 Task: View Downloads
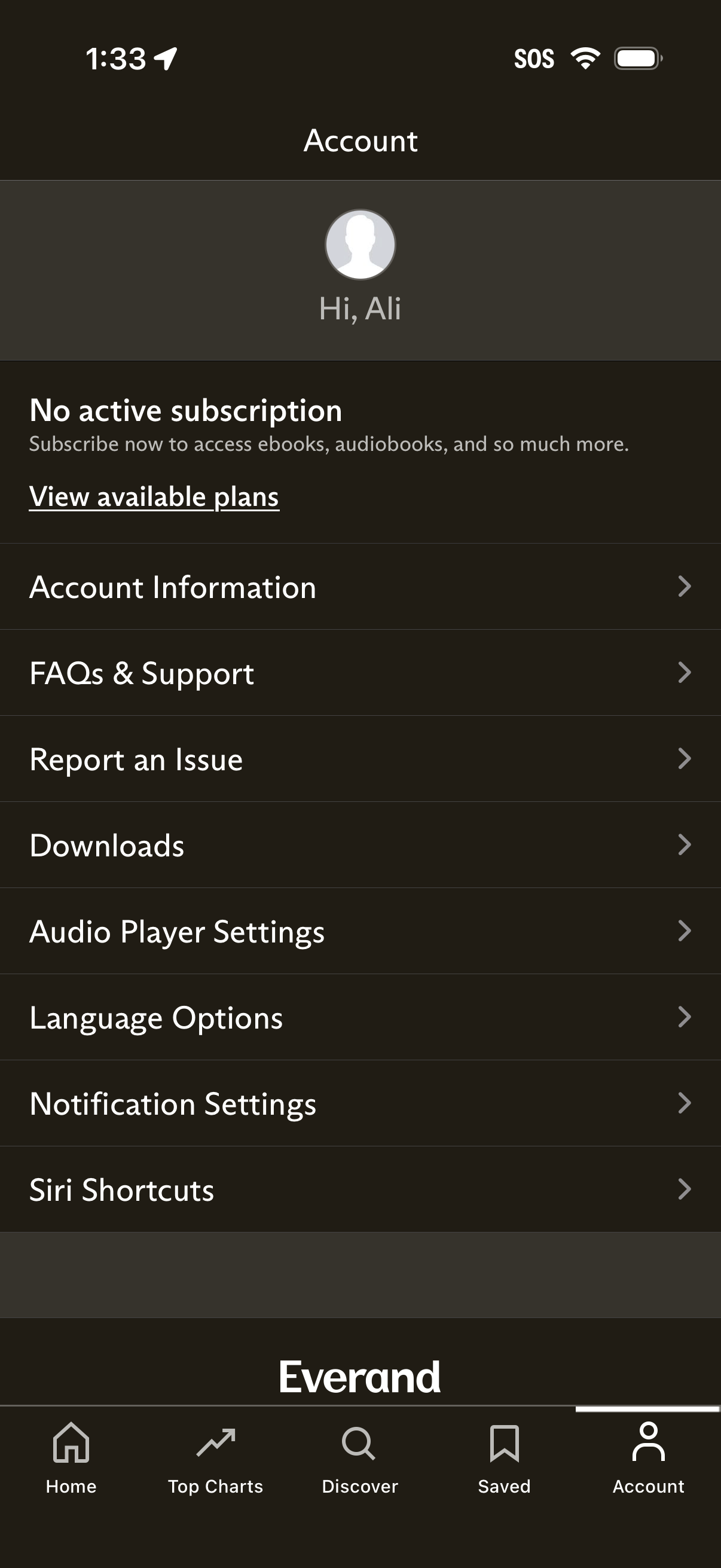coord(360,845)
